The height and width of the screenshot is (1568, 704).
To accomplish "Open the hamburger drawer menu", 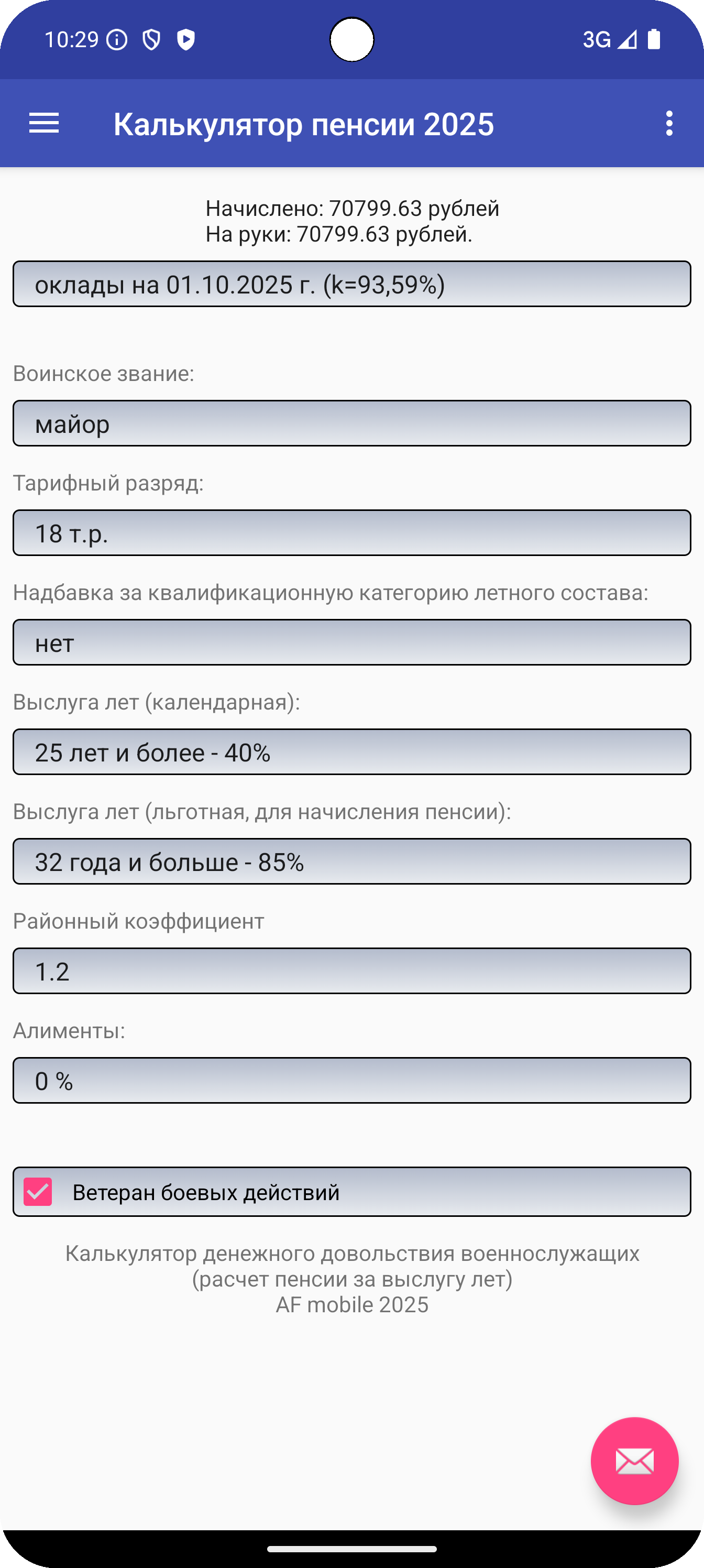I will 44,124.
